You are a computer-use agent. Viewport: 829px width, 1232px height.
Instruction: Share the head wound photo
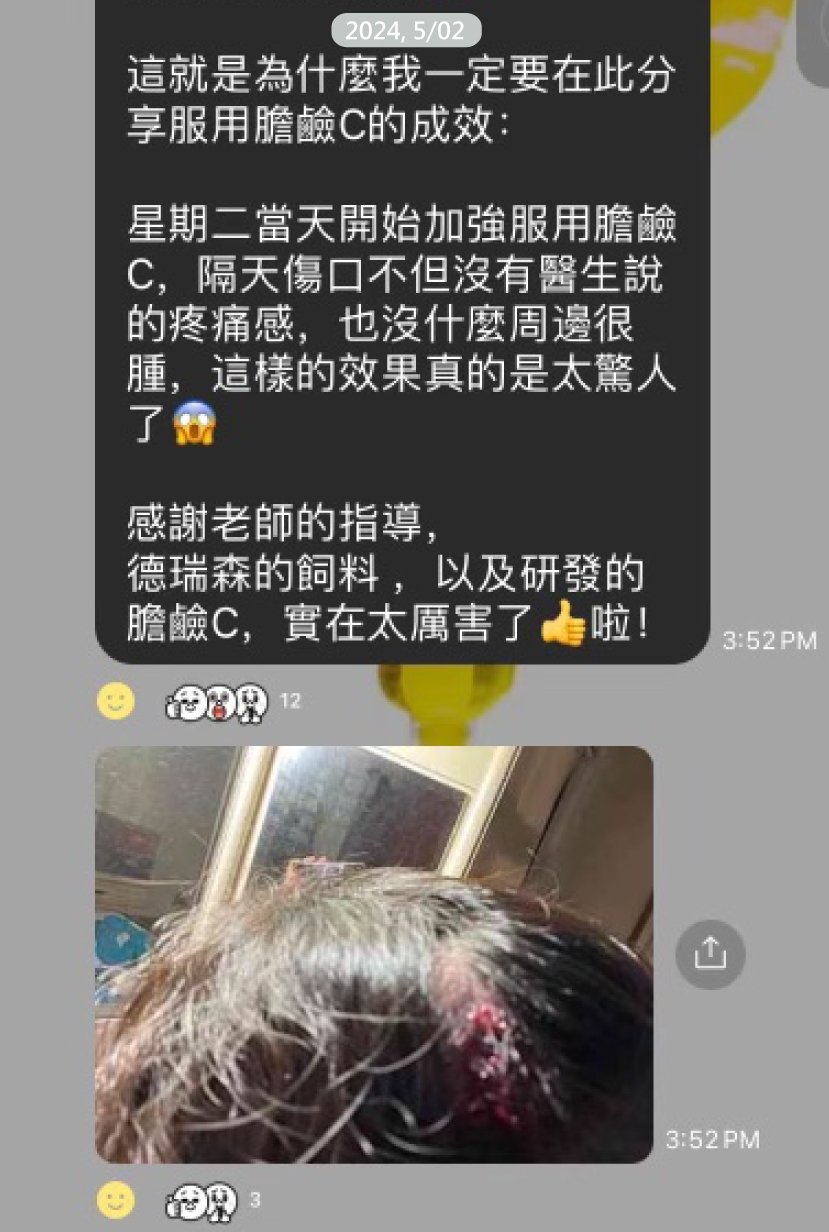tap(709, 953)
